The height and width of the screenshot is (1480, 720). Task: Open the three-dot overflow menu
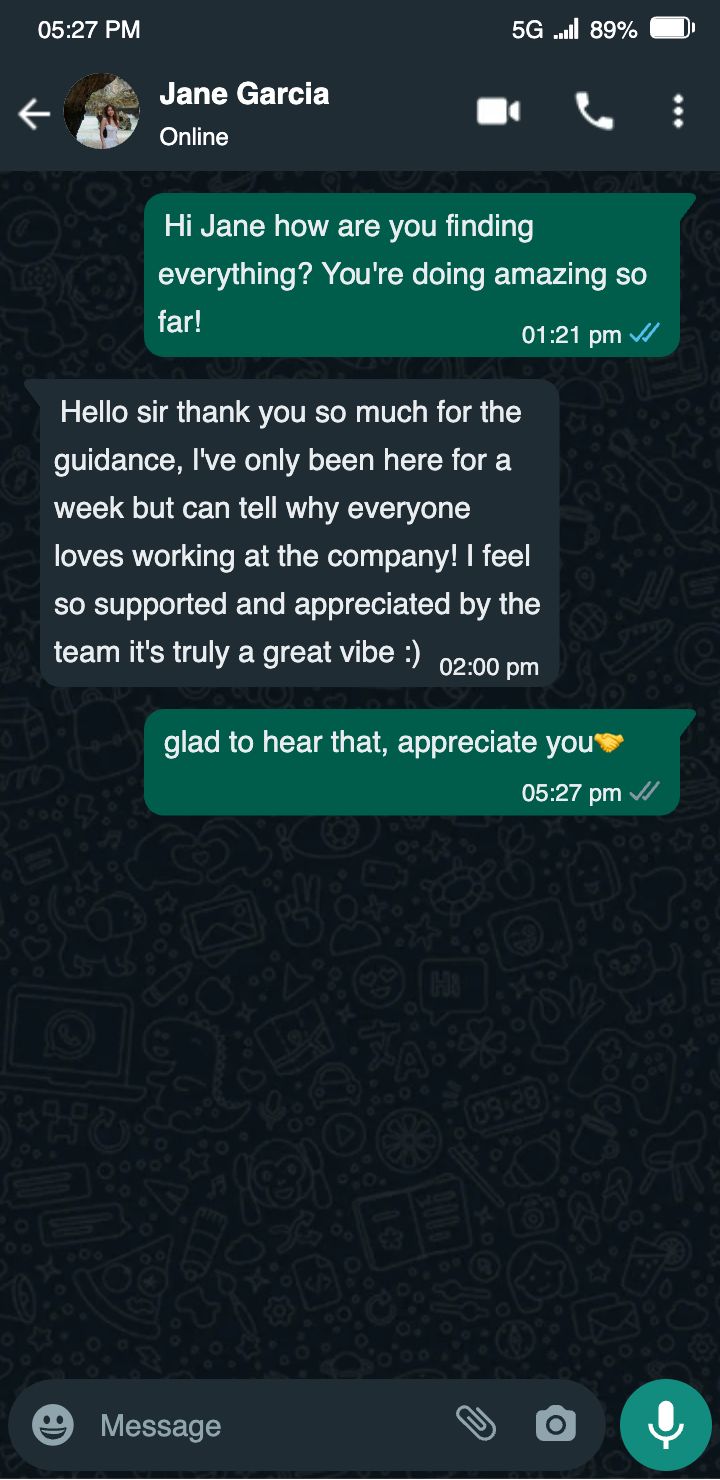678,111
